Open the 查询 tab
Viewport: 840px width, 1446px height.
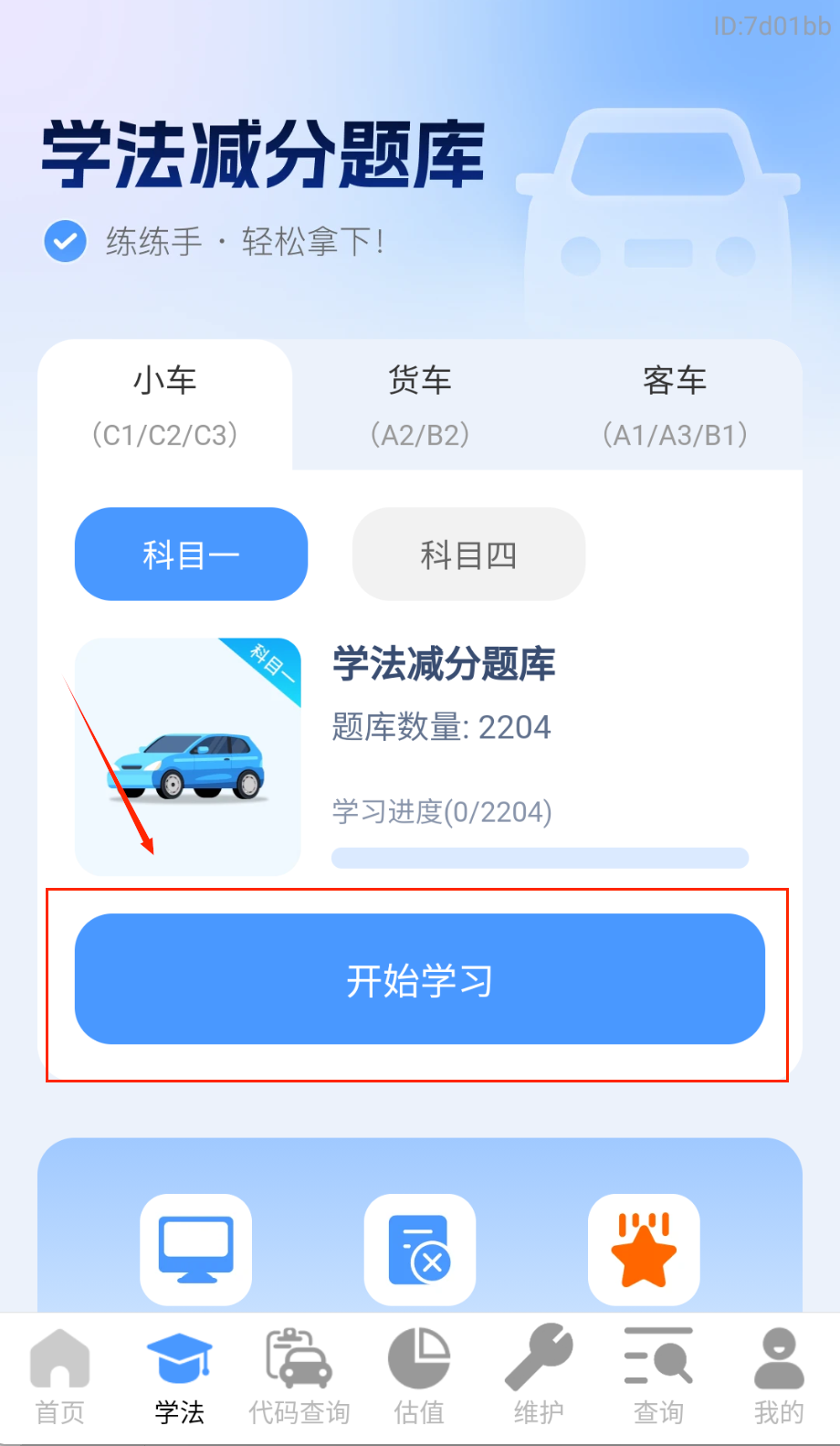click(x=658, y=1377)
